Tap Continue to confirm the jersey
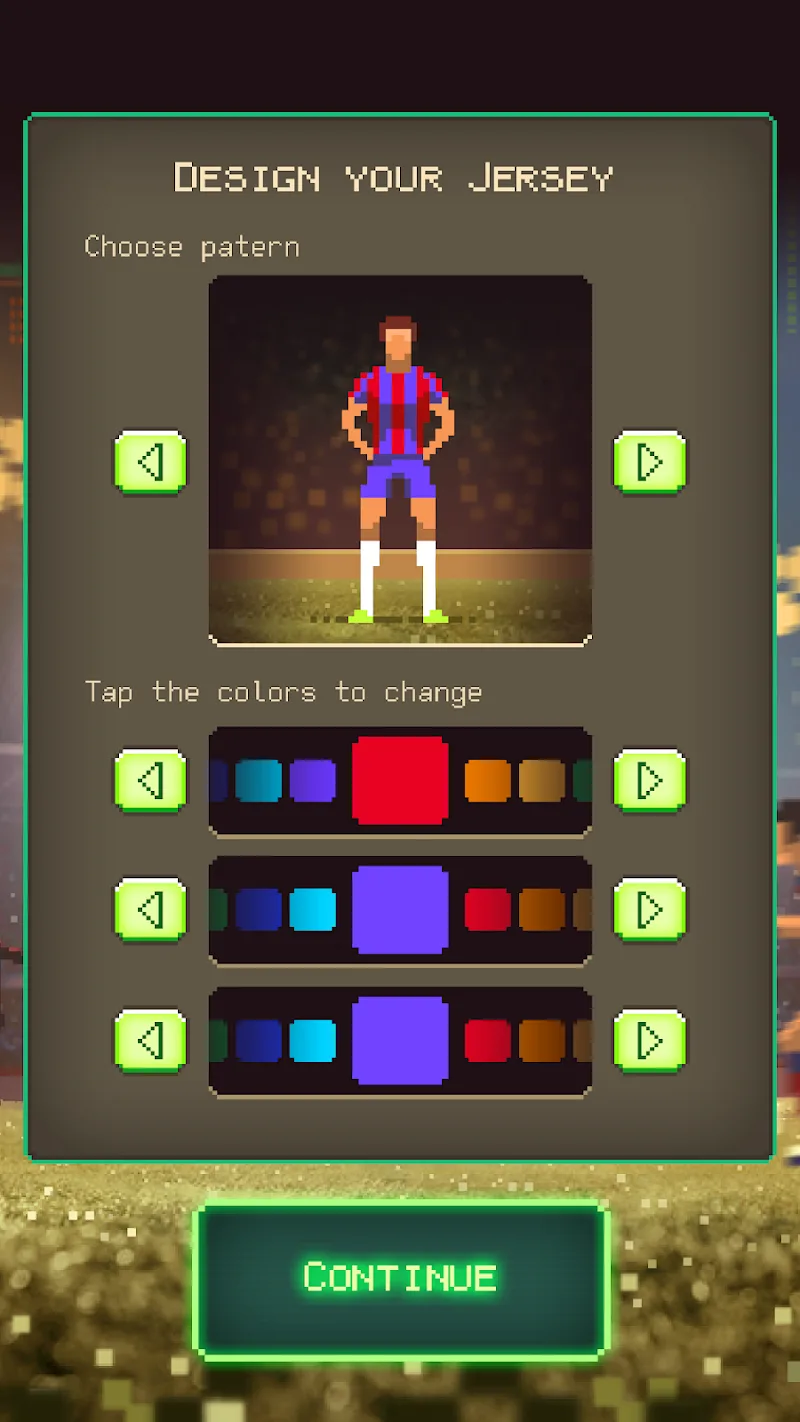The image size is (800, 1422). [x=400, y=1277]
